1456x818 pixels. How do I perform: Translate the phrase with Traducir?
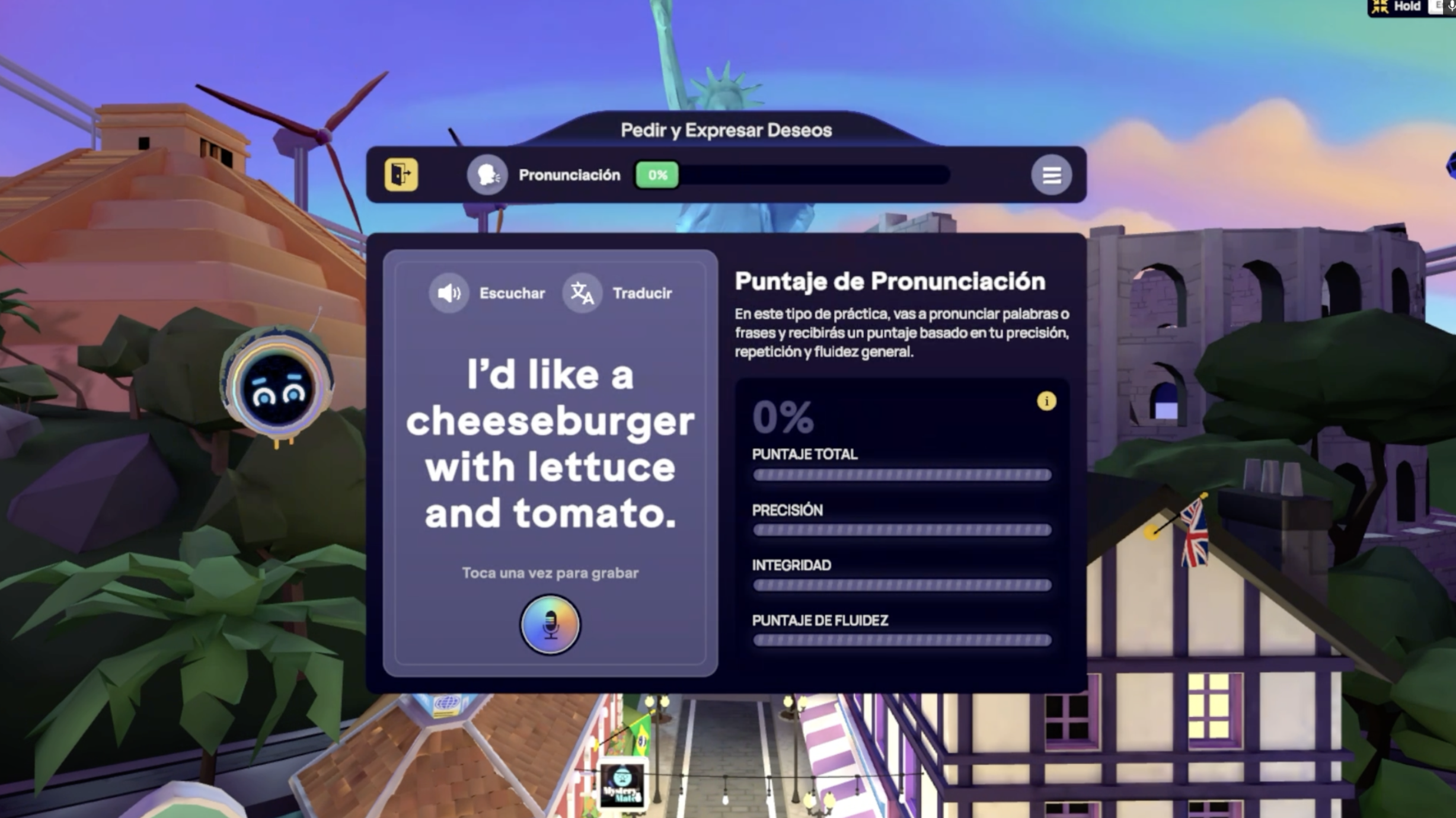(x=582, y=293)
